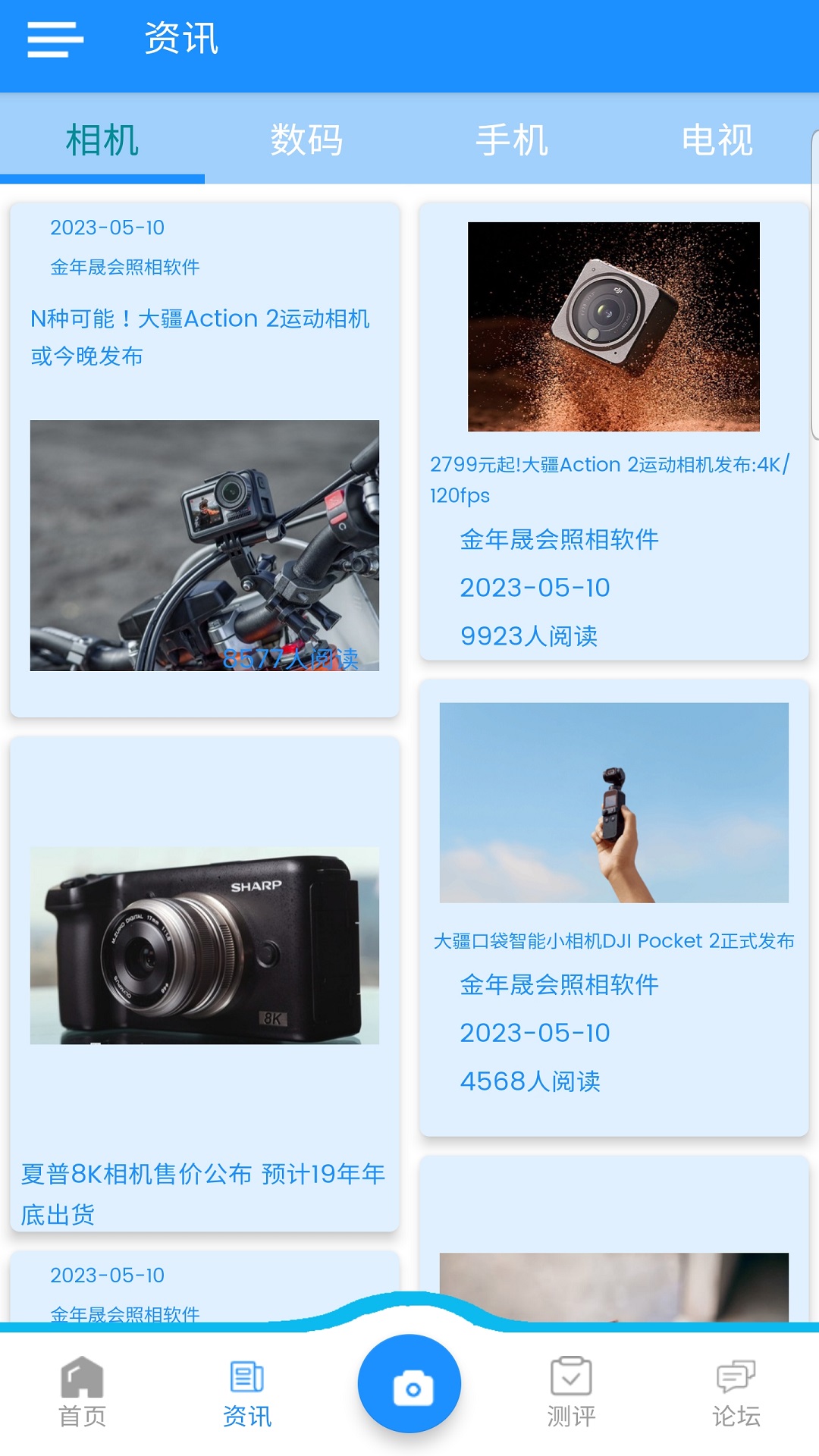Screen dimensions: 819x1456
Task: Select the 相机 tab
Action: point(102,140)
